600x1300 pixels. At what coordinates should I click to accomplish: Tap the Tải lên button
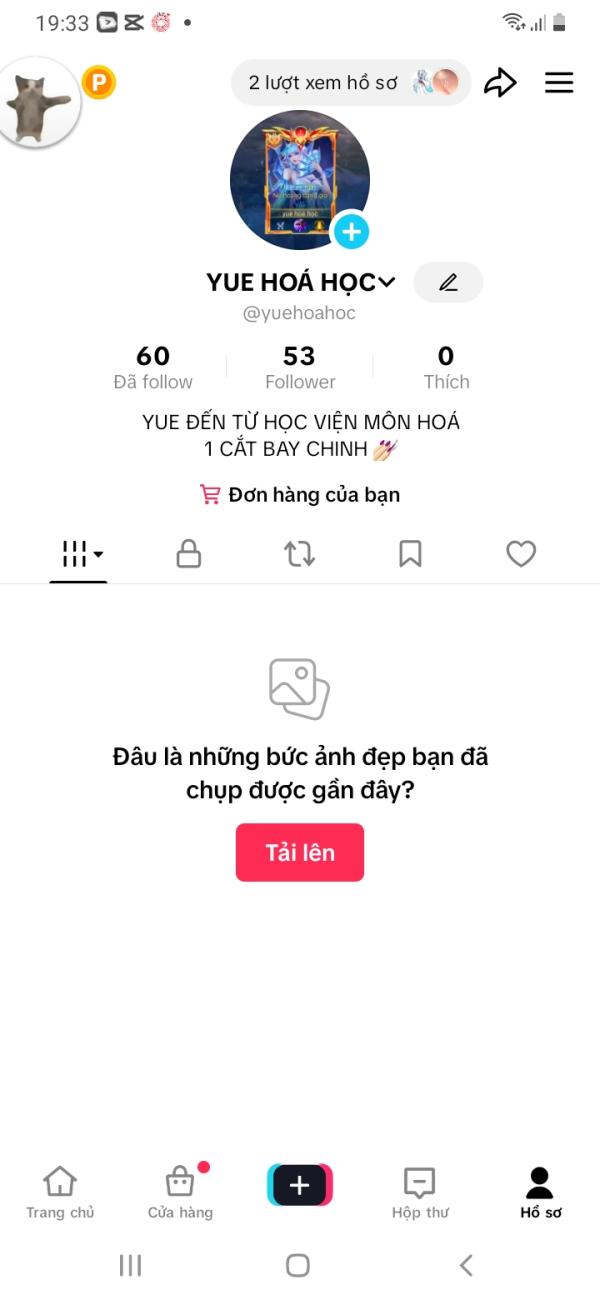[300, 853]
